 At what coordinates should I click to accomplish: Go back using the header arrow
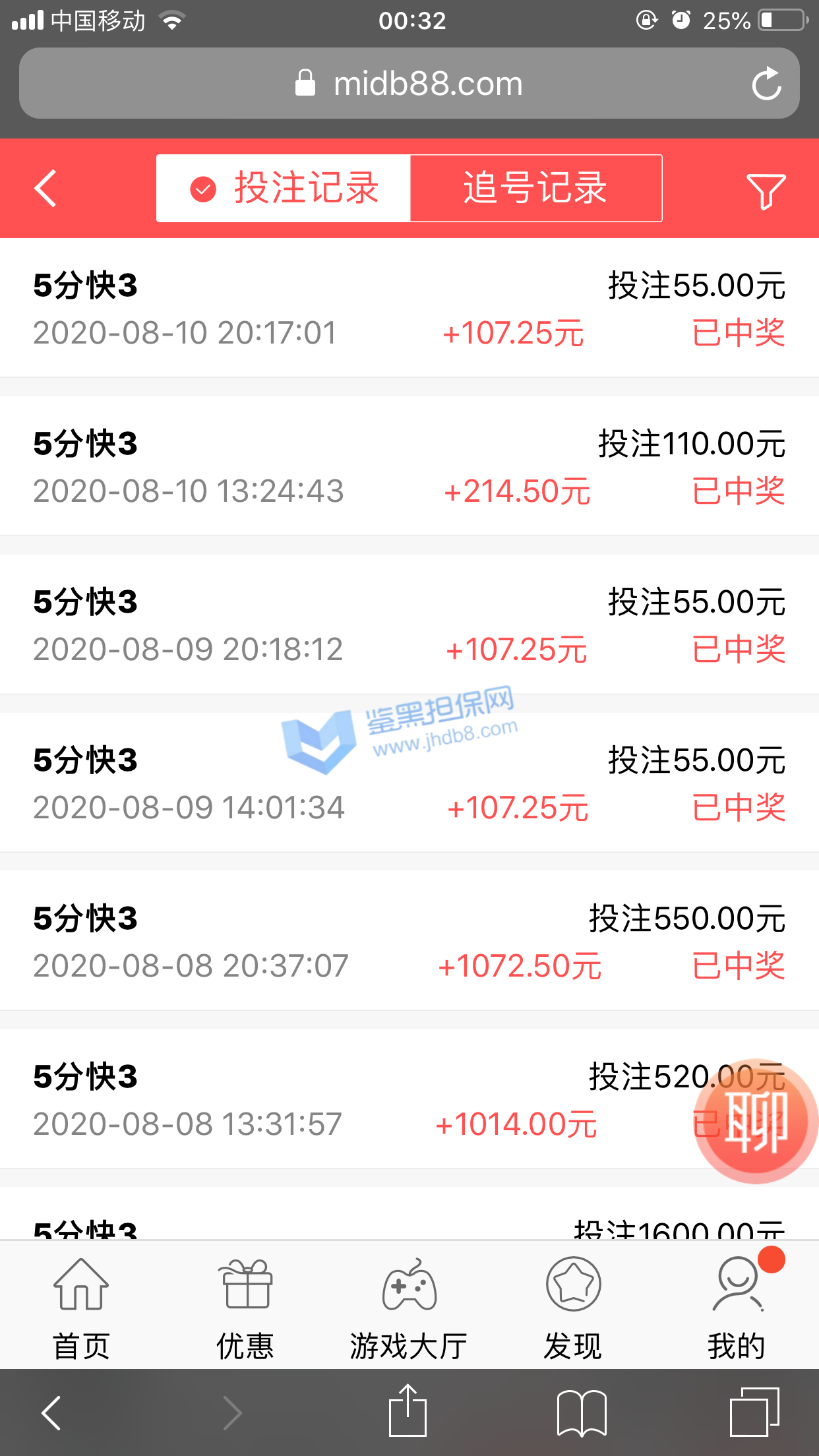(46, 189)
